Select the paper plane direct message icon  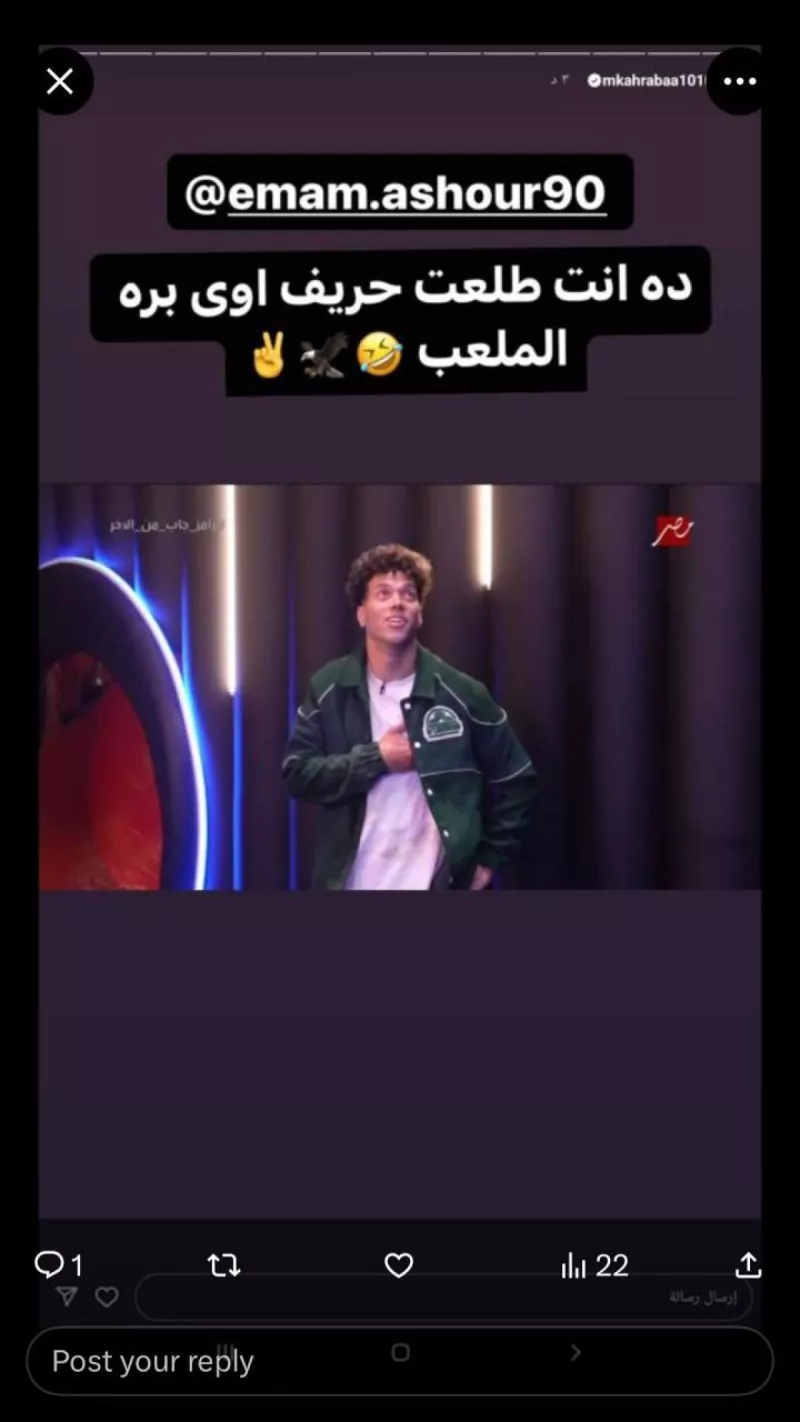click(66, 1297)
